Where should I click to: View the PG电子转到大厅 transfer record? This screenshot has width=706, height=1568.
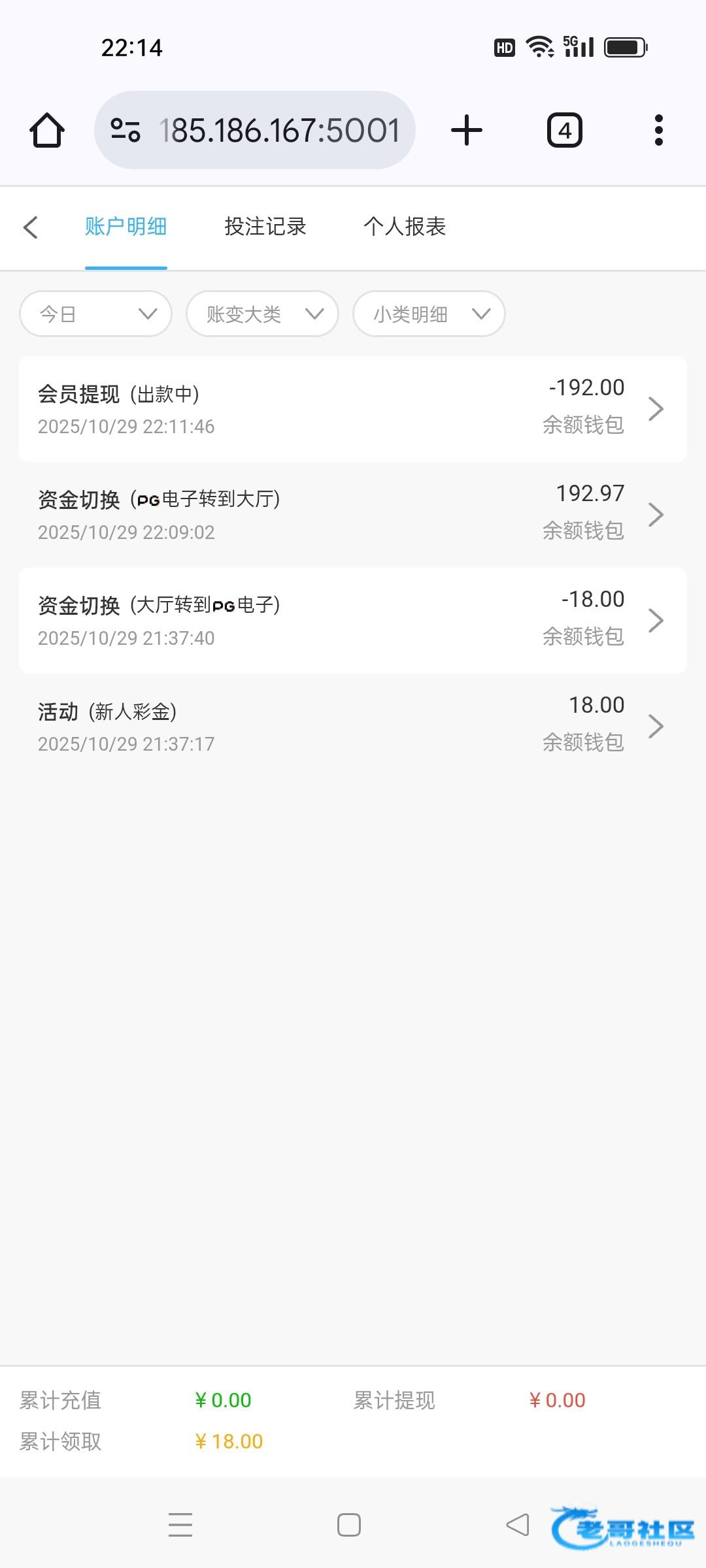(x=353, y=515)
